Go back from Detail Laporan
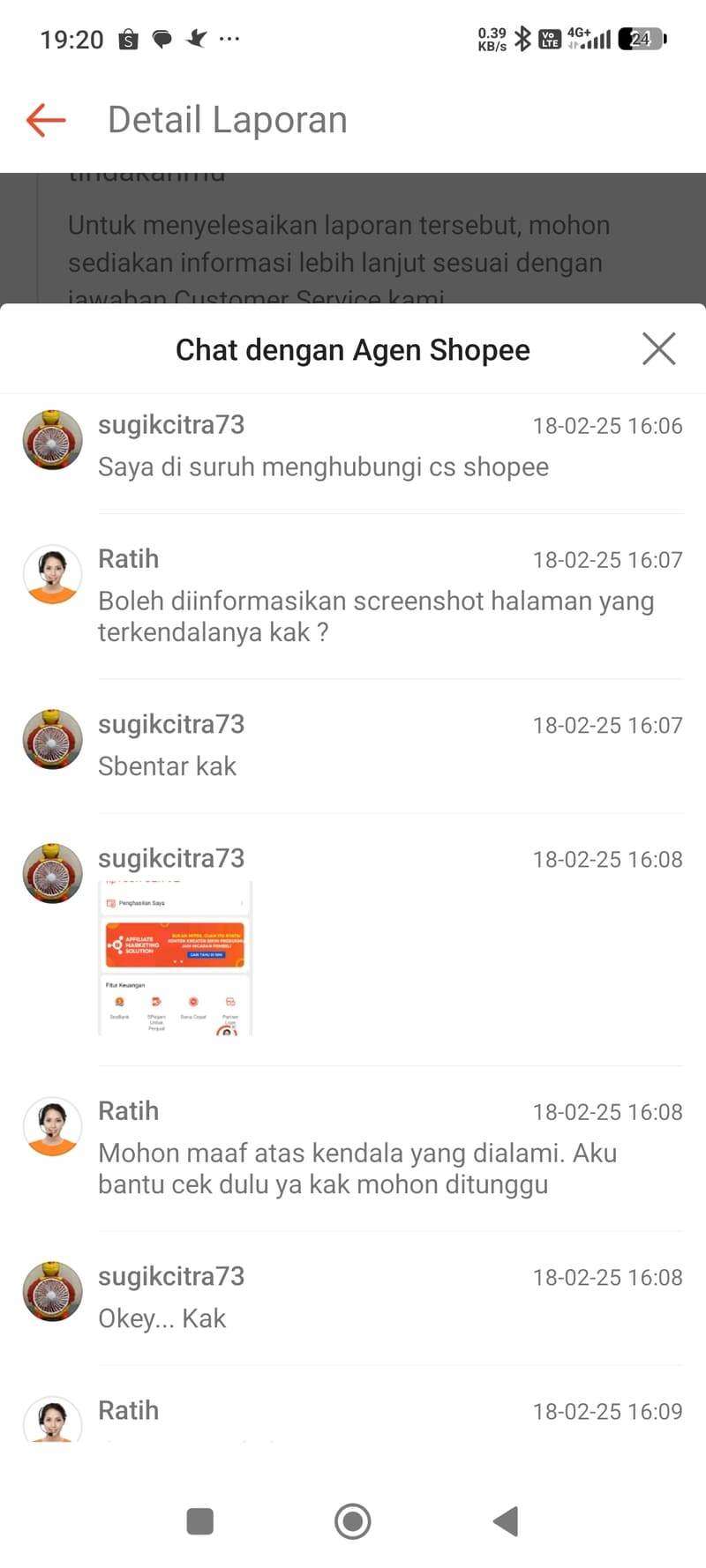The height and width of the screenshot is (1568, 706). 47,120
